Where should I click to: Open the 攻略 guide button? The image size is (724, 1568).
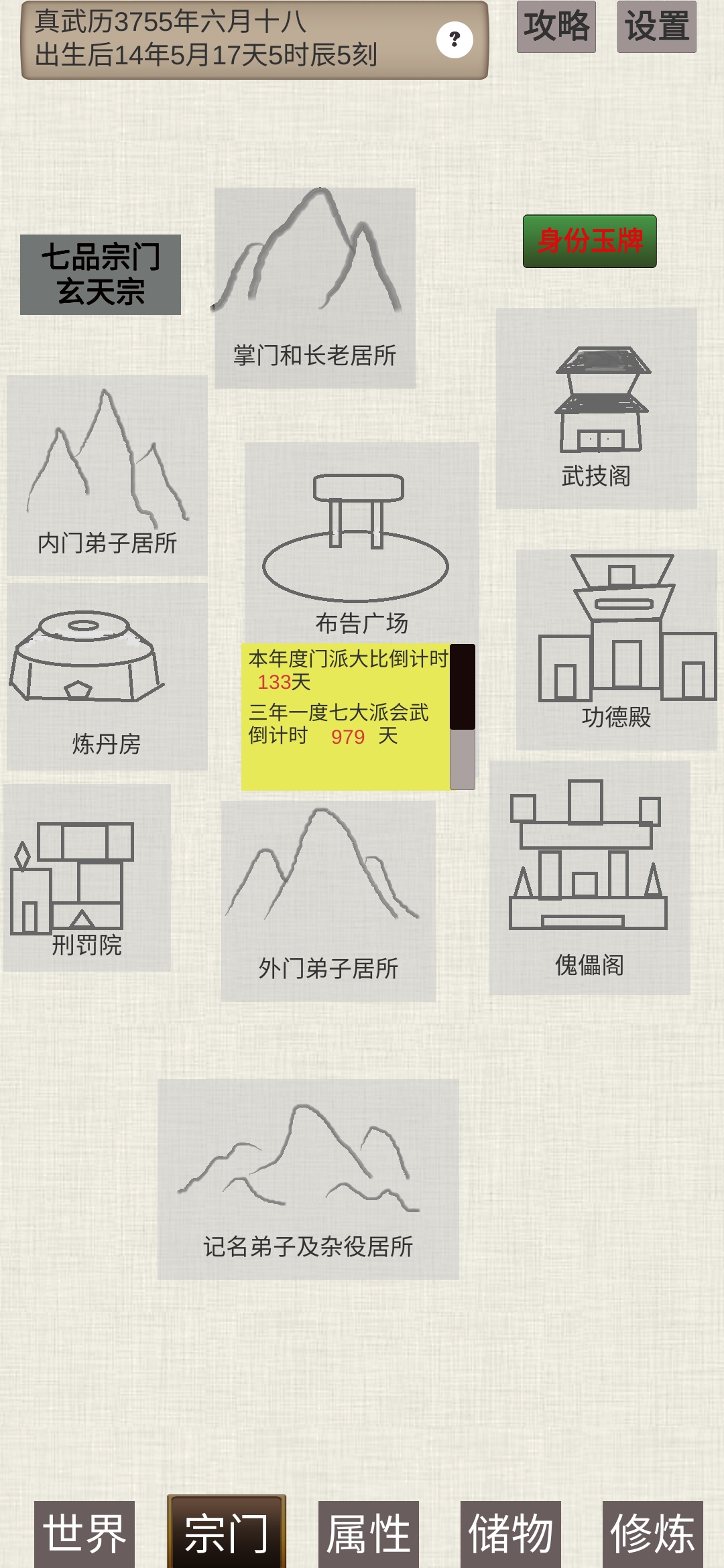click(x=556, y=27)
